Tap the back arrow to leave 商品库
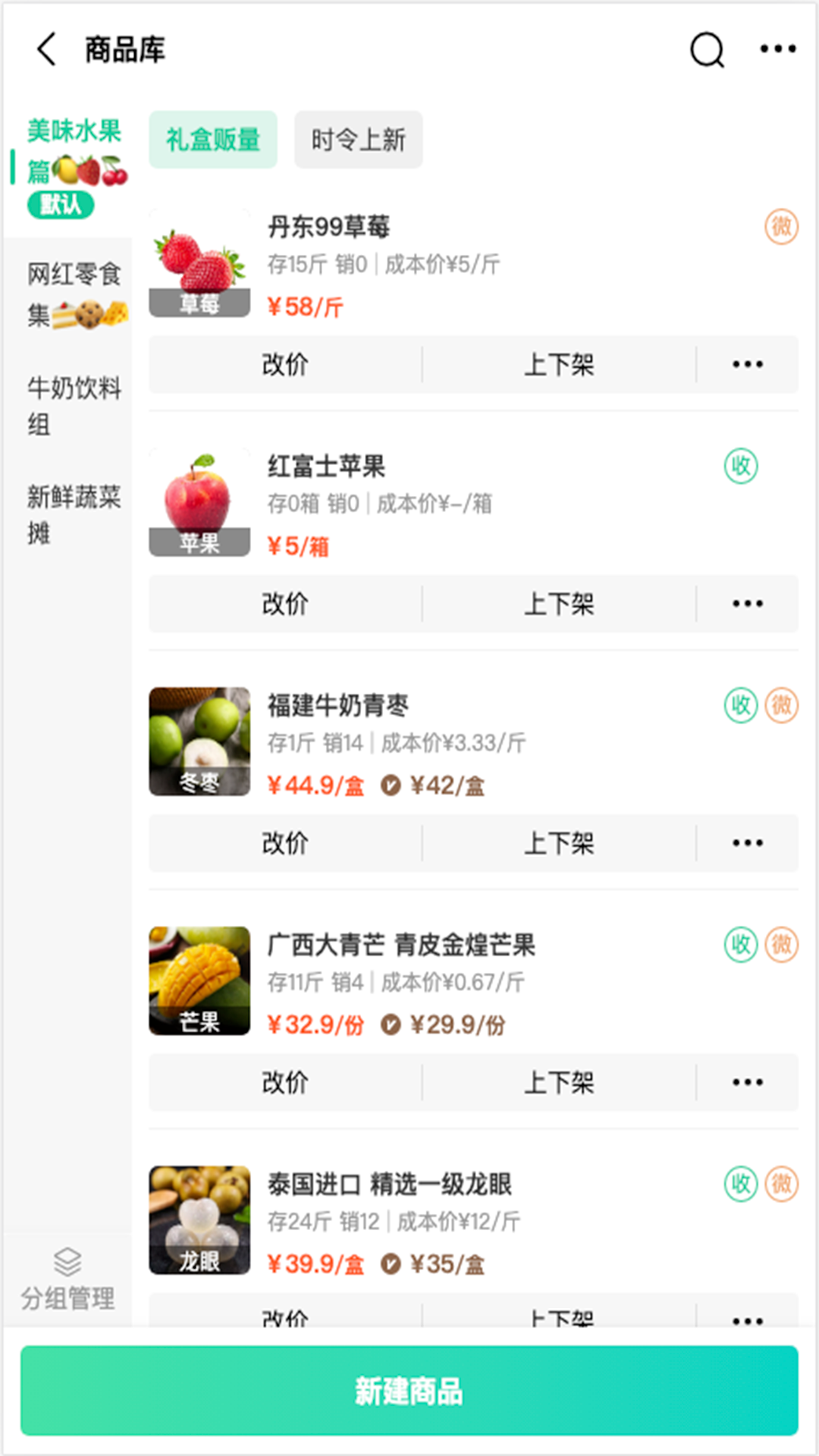The width and height of the screenshot is (819, 1456). click(x=45, y=49)
